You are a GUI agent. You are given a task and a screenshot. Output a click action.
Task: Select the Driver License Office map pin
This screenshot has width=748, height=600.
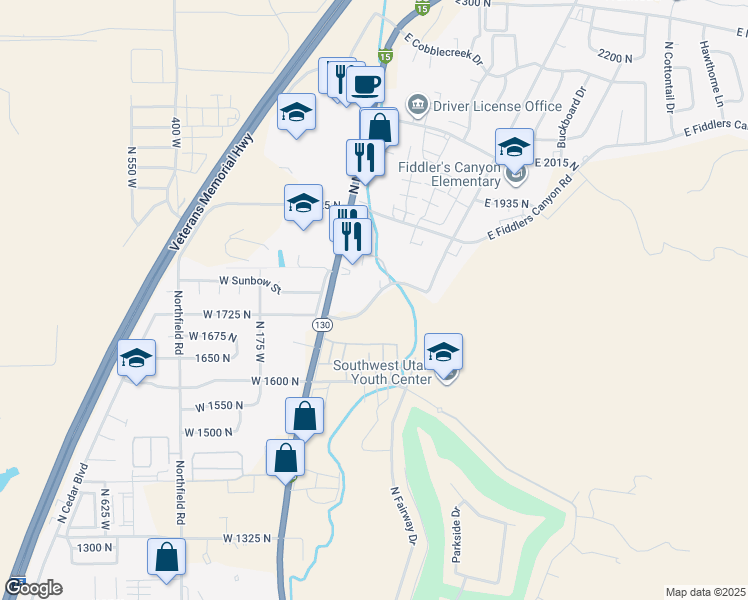pos(418,106)
